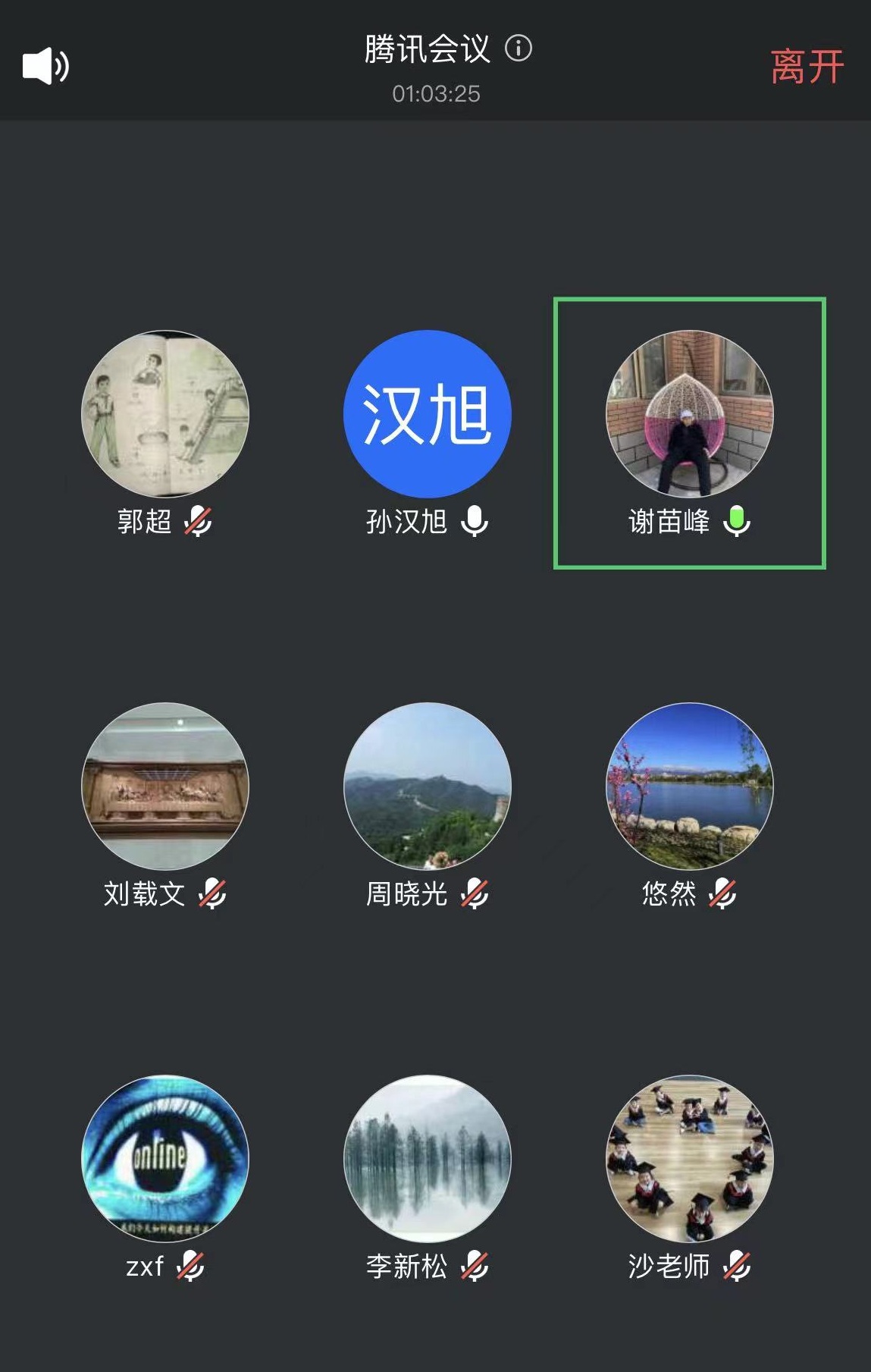Select participant 郭超
The width and height of the screenshot is (871, 1372).
pos(165,414)
